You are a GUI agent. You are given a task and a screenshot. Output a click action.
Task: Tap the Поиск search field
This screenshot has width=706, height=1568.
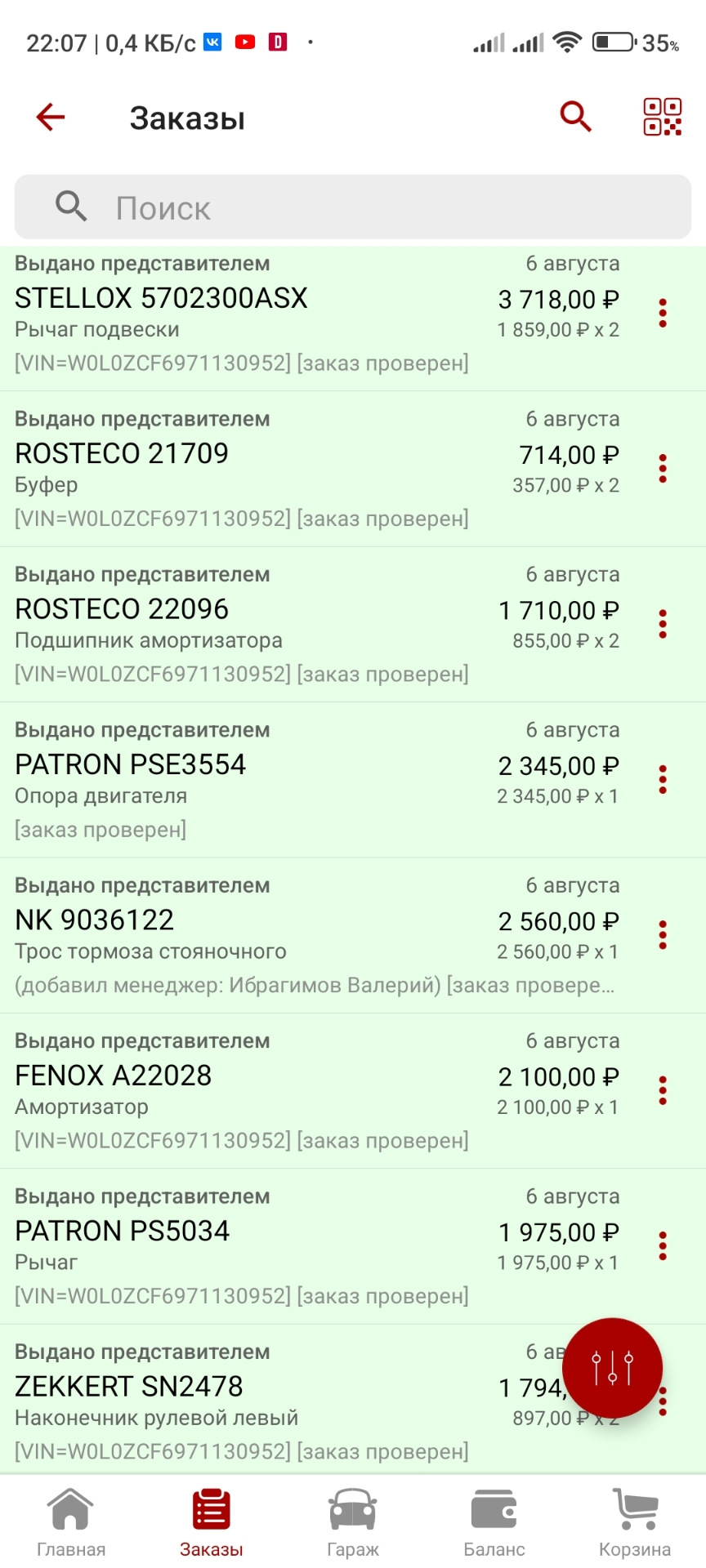tap(351, 207)
